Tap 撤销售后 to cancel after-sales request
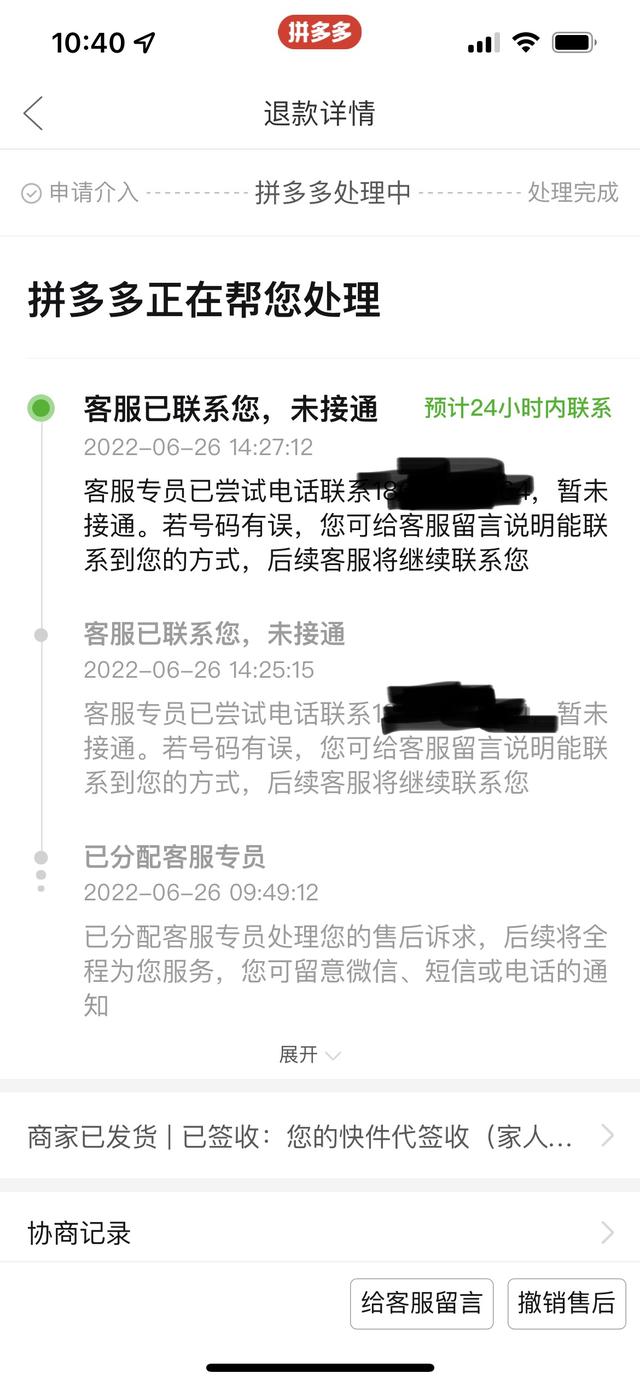 point(566,1303)
